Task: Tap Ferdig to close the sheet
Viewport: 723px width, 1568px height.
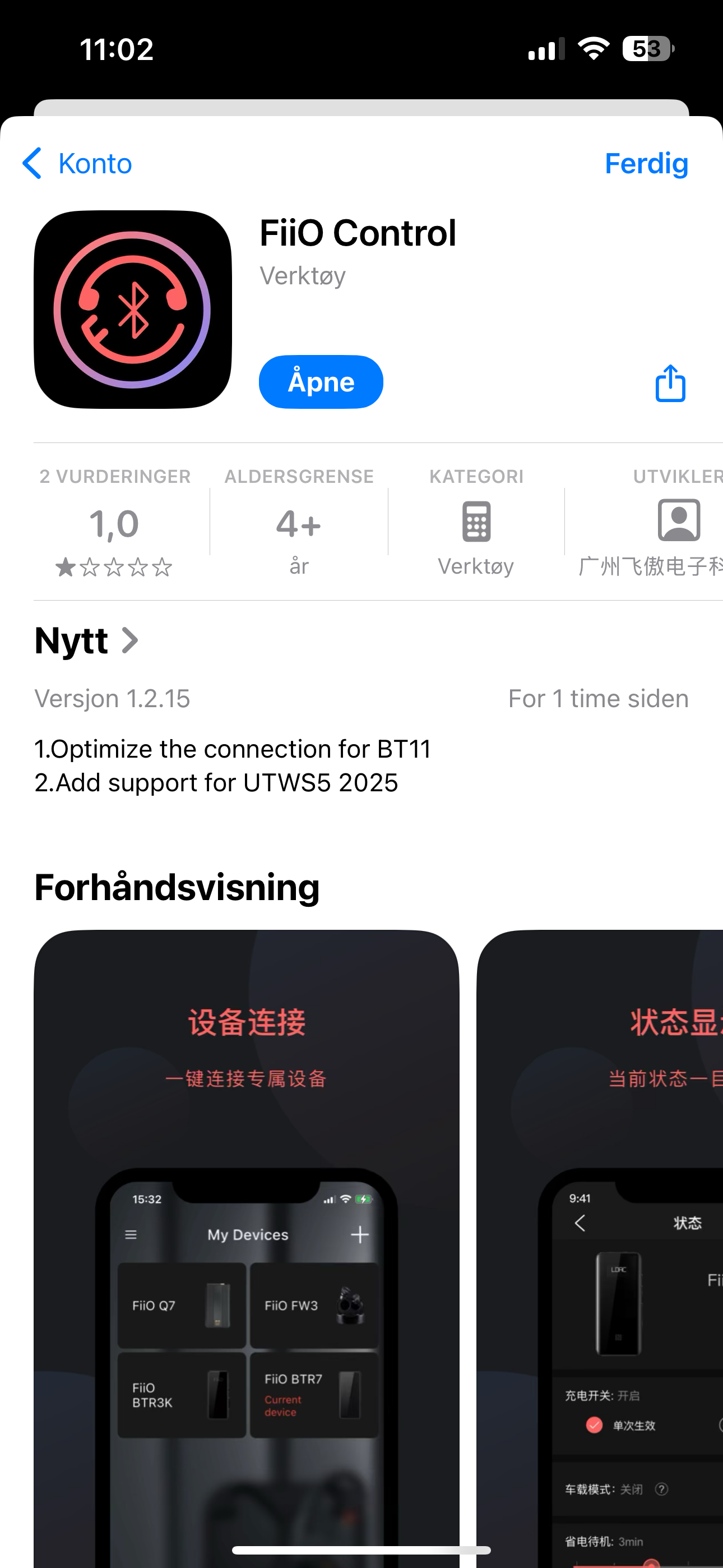Action: (646, 163)
